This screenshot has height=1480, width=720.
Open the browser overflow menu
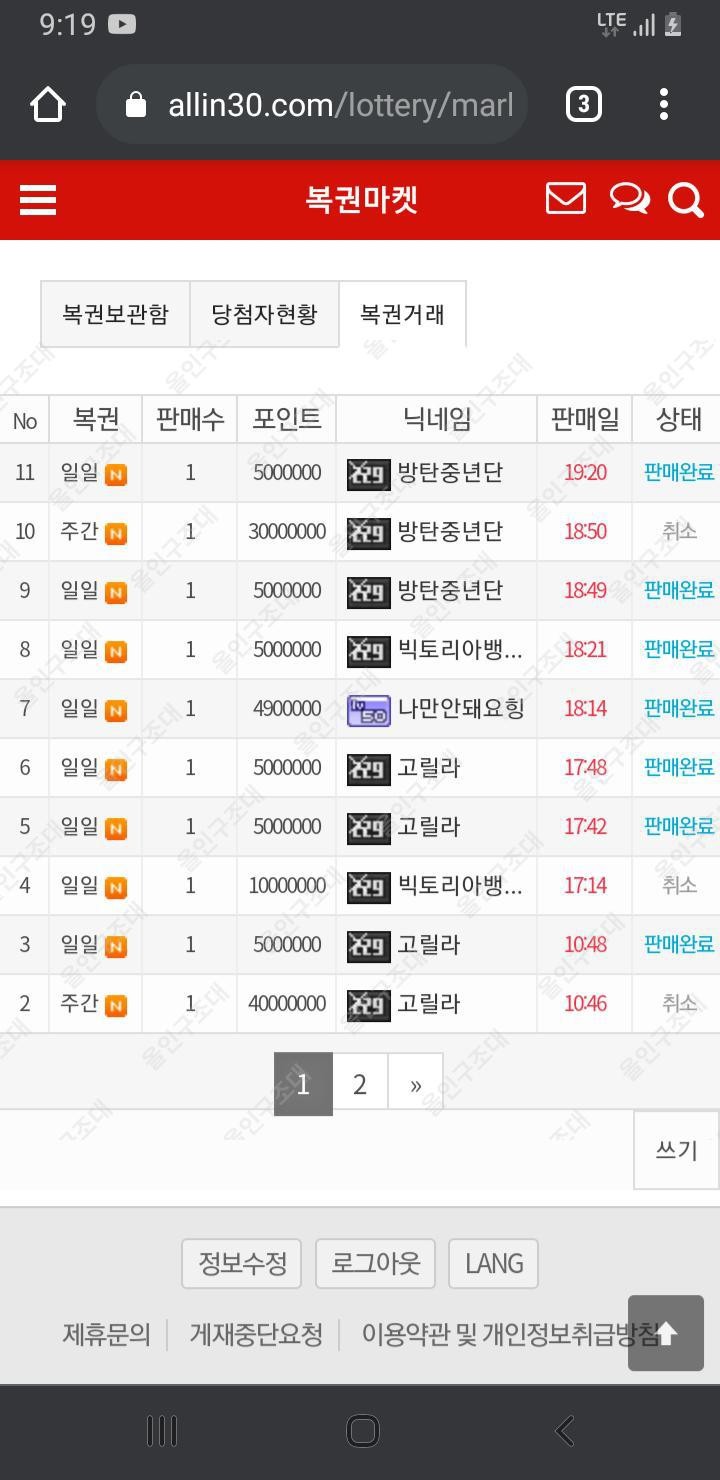664,104
